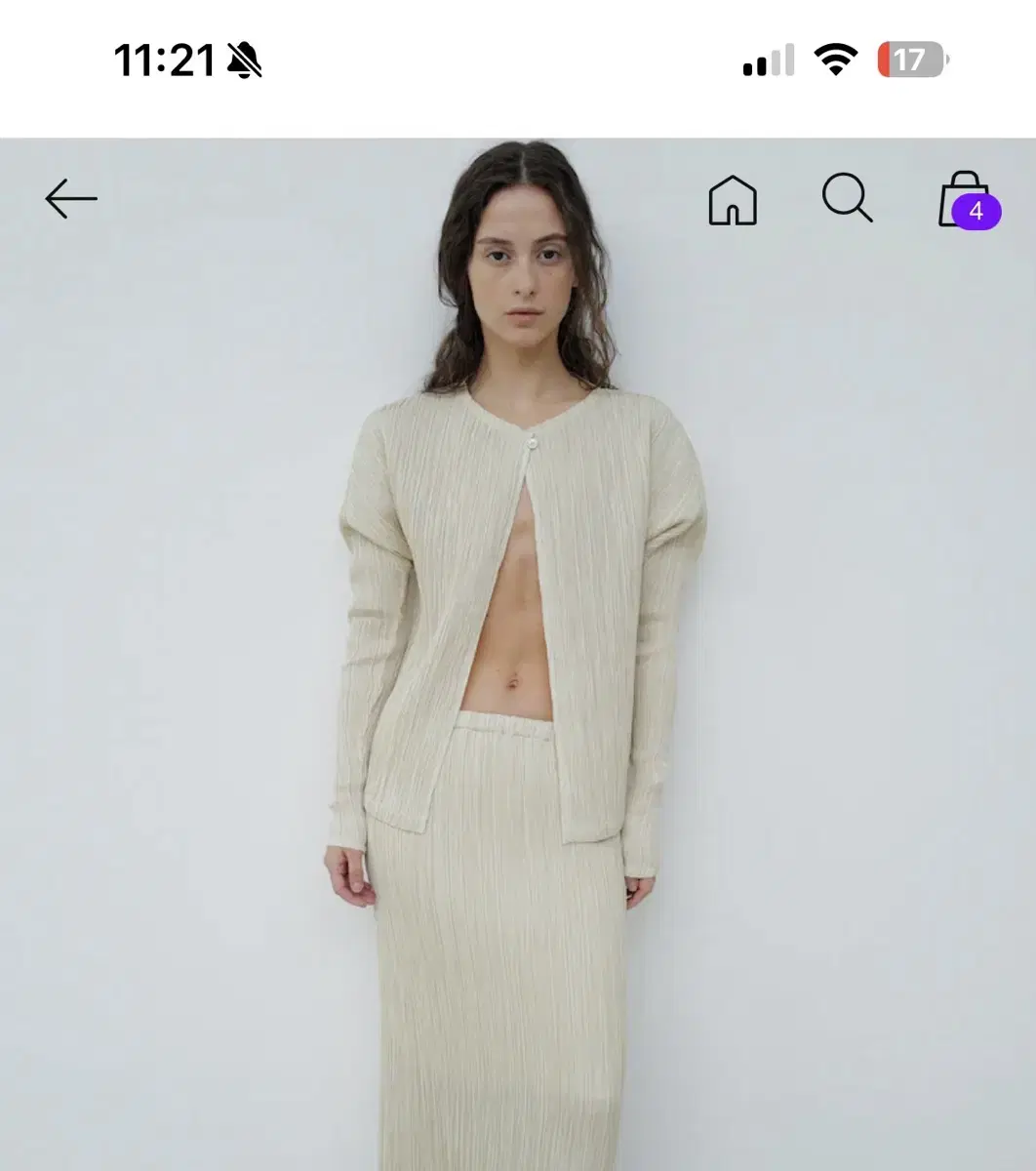Open the home navigation from the toolbar
Screen dimensions: 1036x1171
(733, 200)
